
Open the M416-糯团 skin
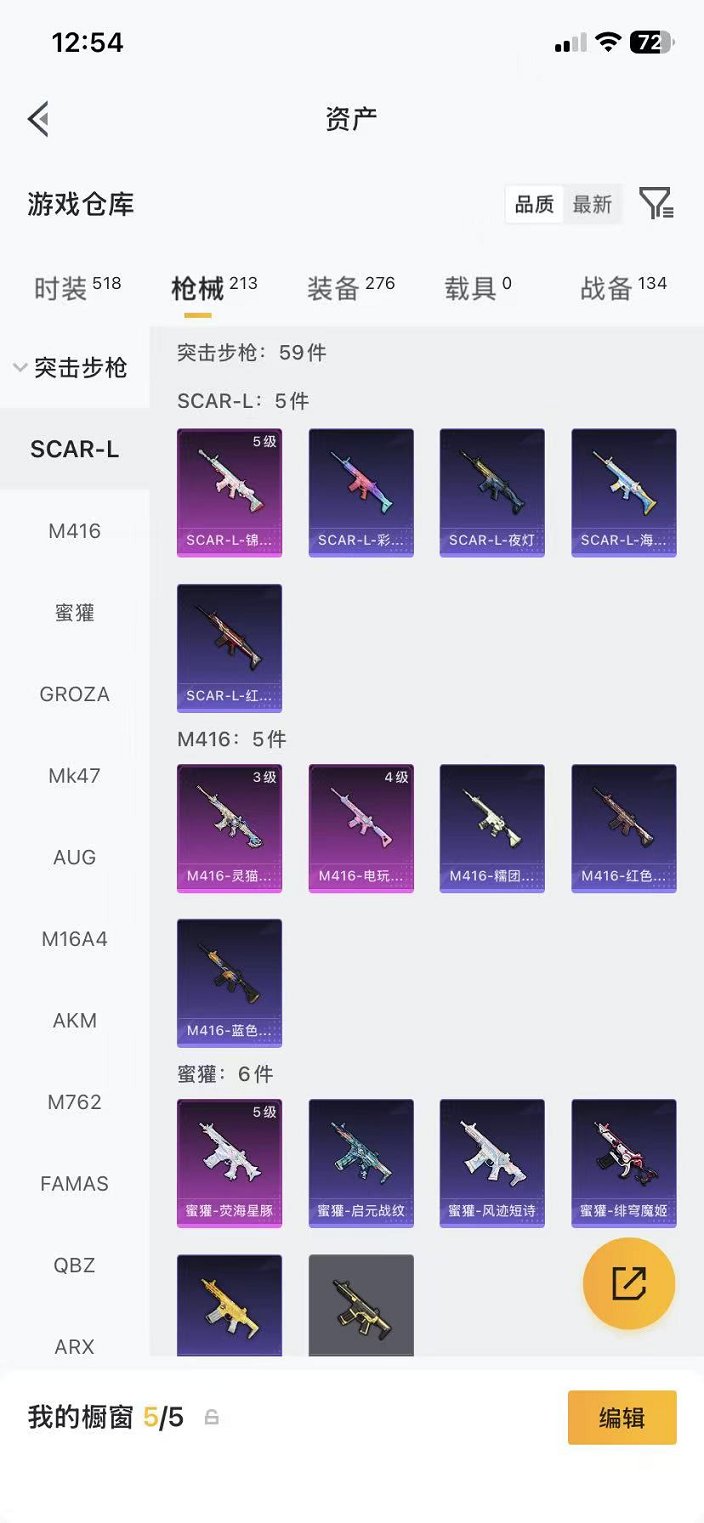[492, 828]
